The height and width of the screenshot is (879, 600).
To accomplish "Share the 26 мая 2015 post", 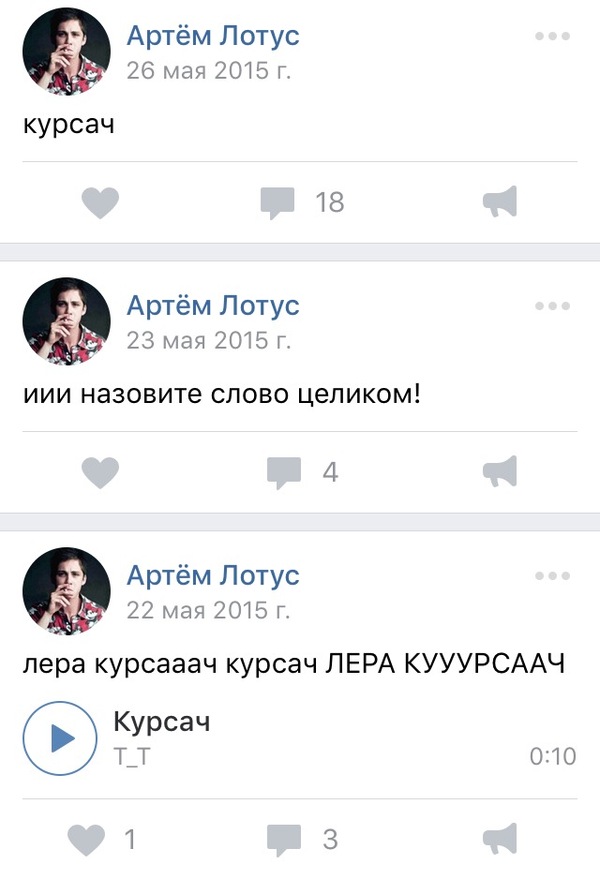I will (x=500, y=203).
